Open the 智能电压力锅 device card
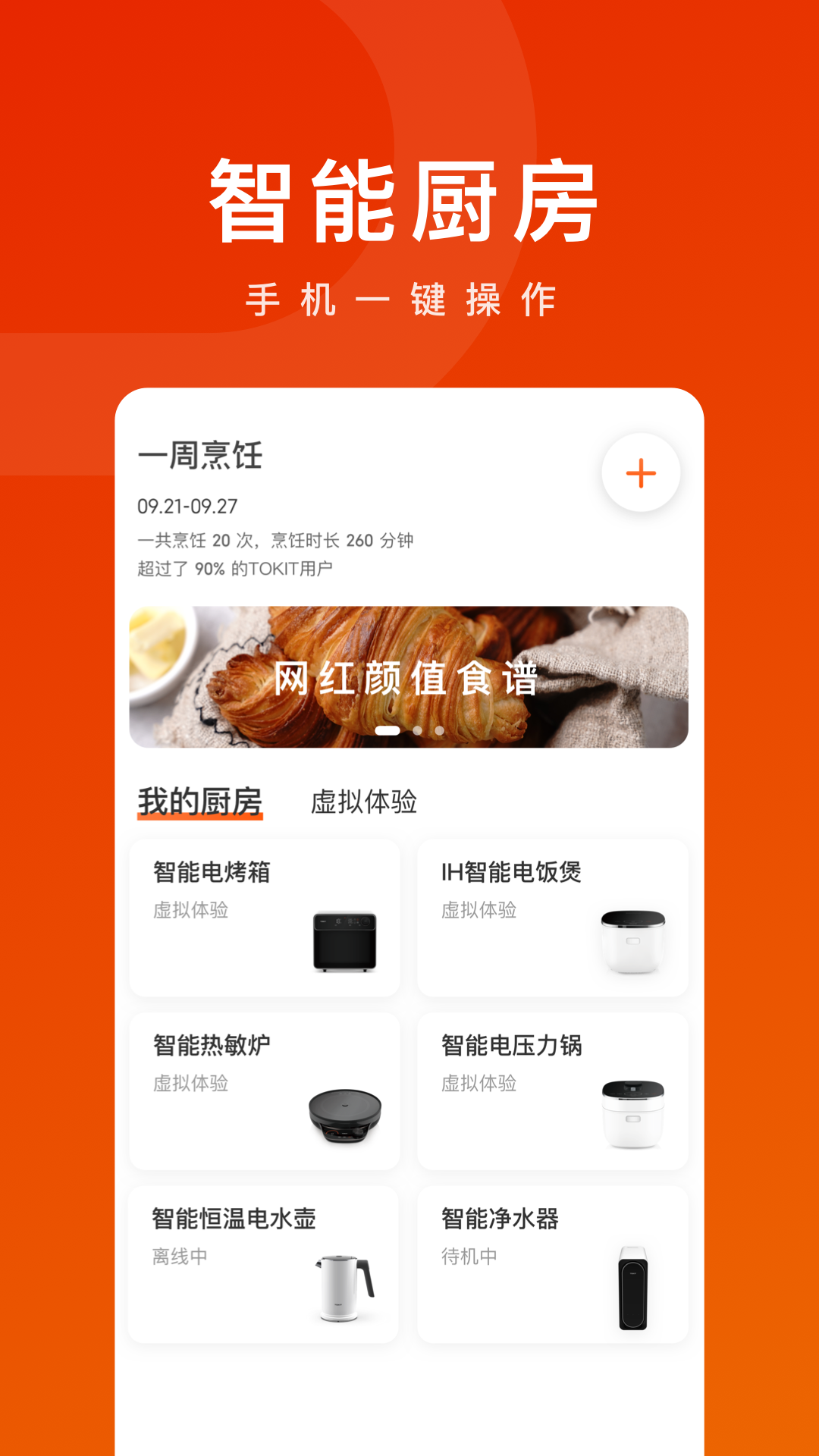Viewport: 819px width, 1456px height. [x=552, y=1090]
